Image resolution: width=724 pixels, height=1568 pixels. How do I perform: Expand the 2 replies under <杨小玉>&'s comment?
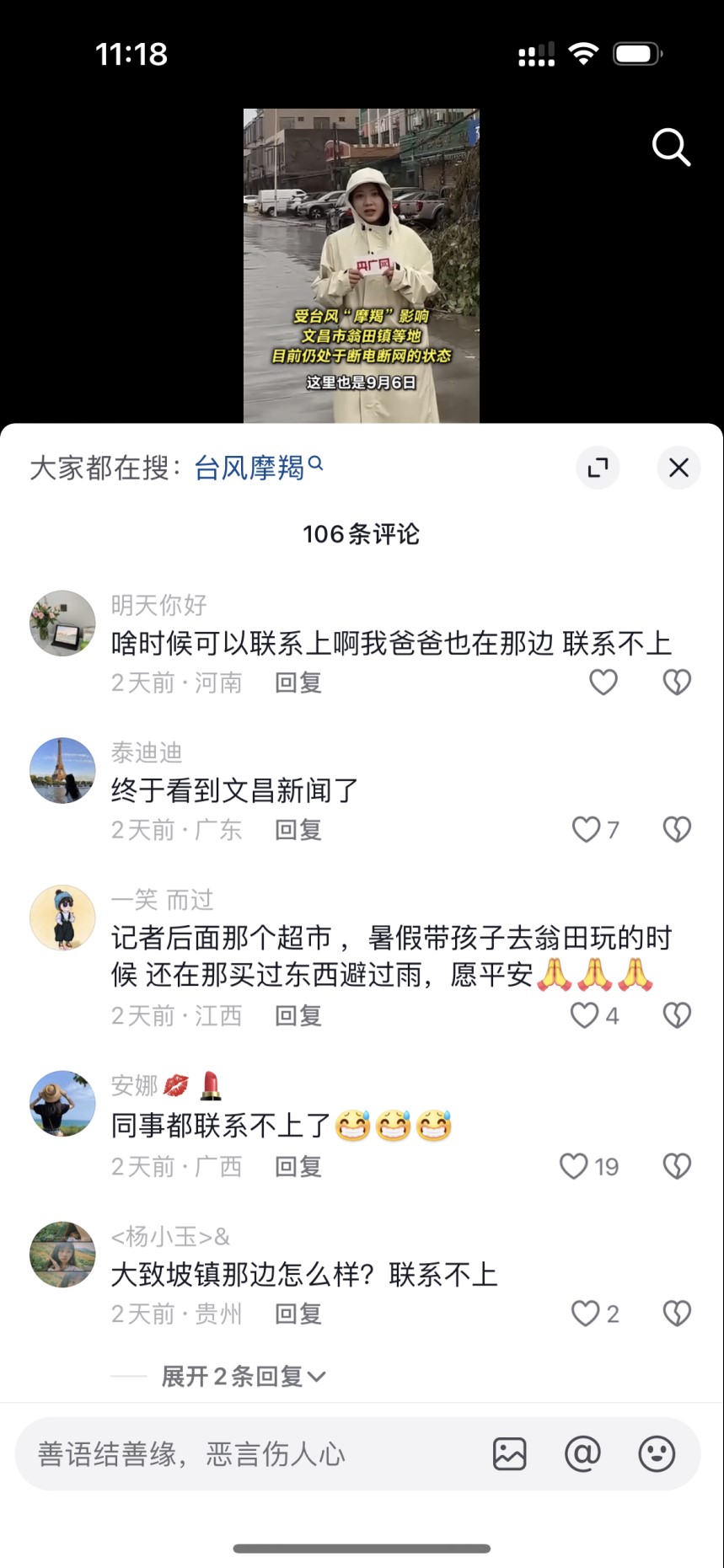[244, 1376]
